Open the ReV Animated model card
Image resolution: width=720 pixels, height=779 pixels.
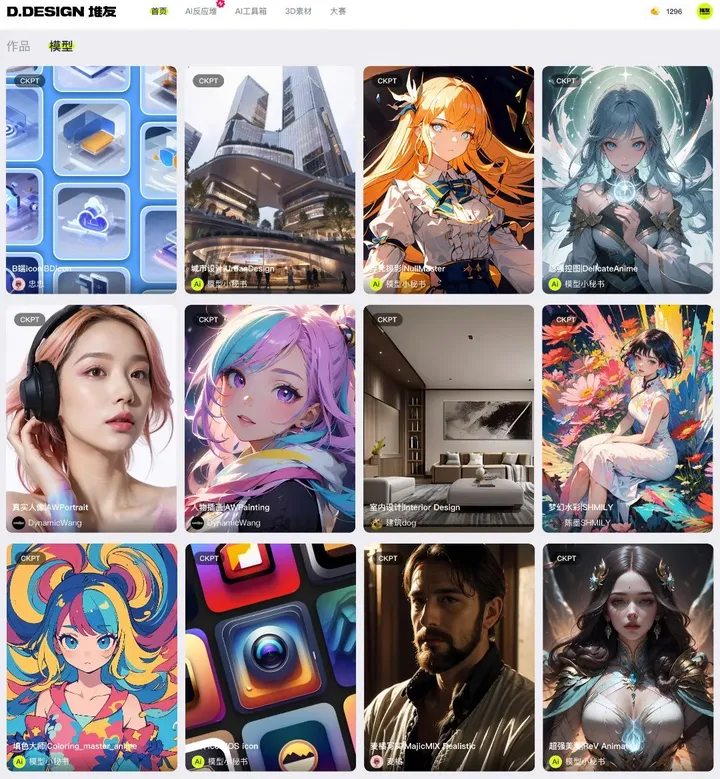627,657
